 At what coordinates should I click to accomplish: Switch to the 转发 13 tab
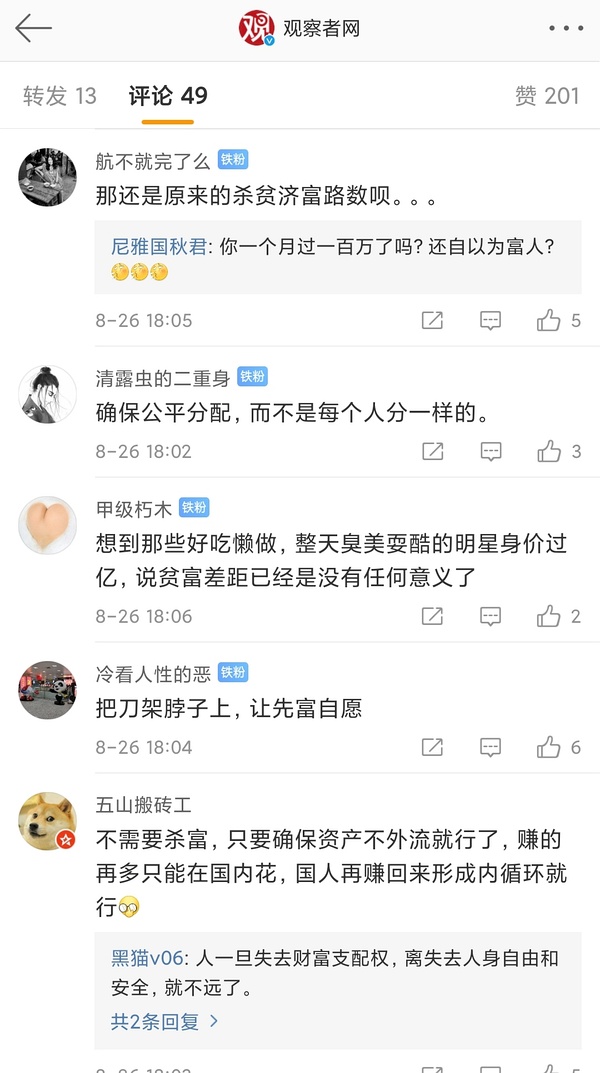tap(60, 96)
